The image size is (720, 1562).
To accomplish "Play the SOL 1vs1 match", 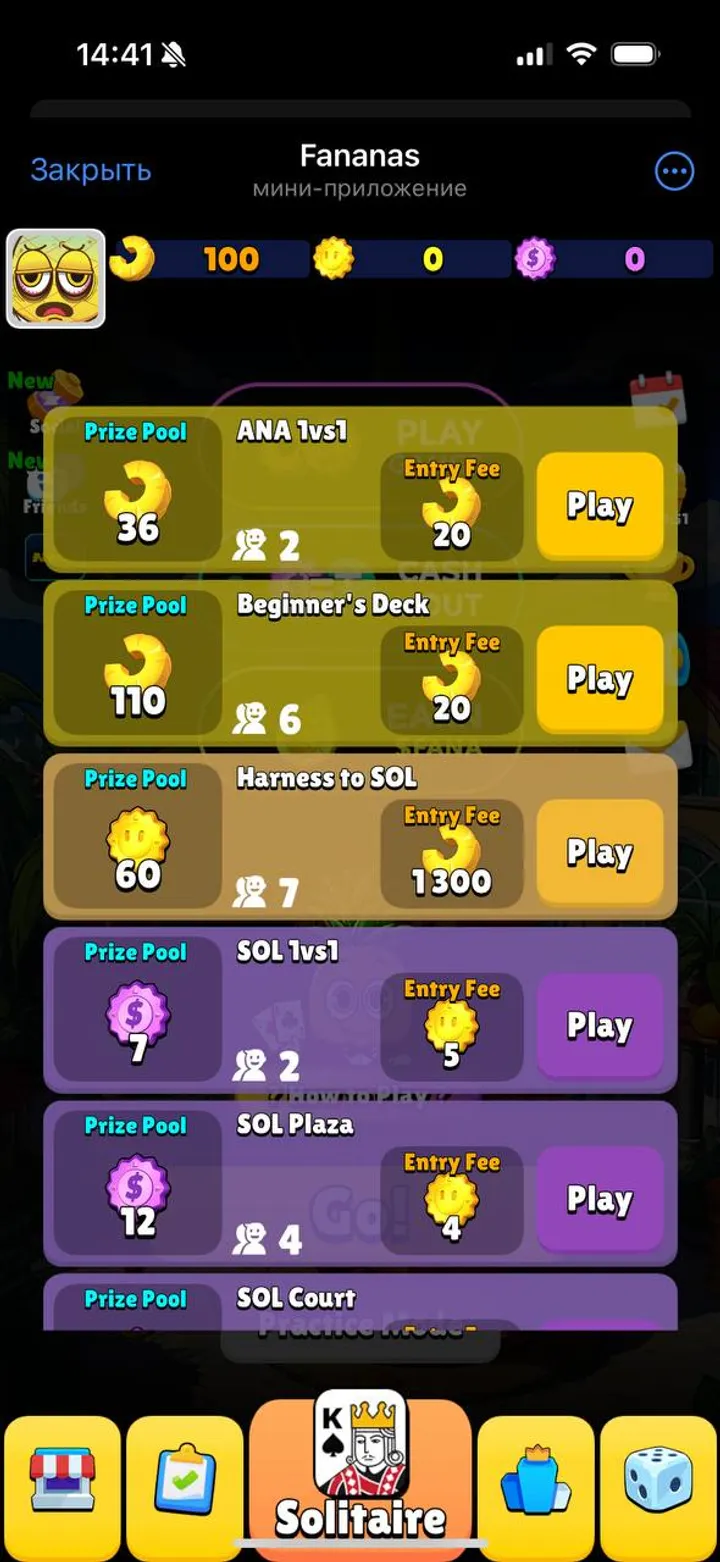I will pyautogui.click(x=599, y=1025).
